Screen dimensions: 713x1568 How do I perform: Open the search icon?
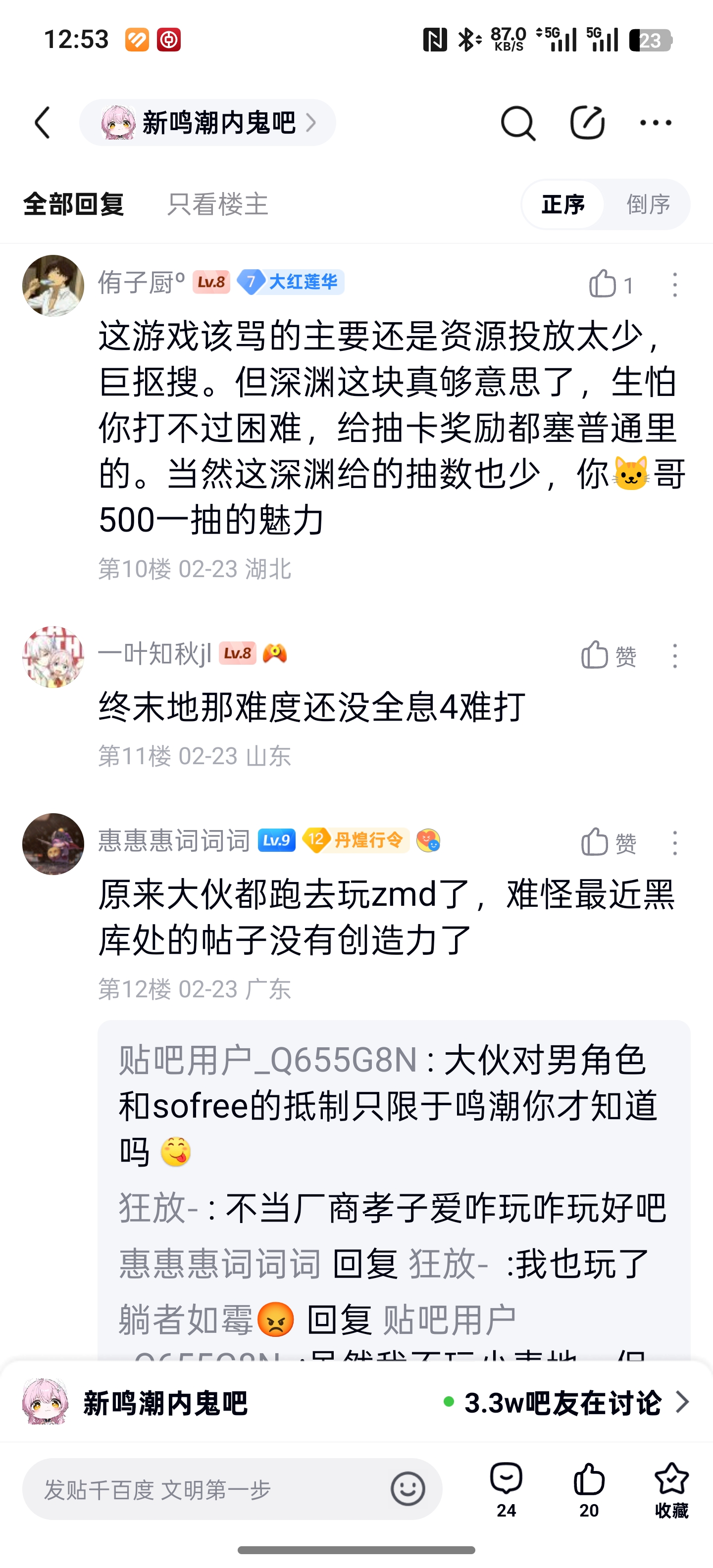tap(517, 123)
